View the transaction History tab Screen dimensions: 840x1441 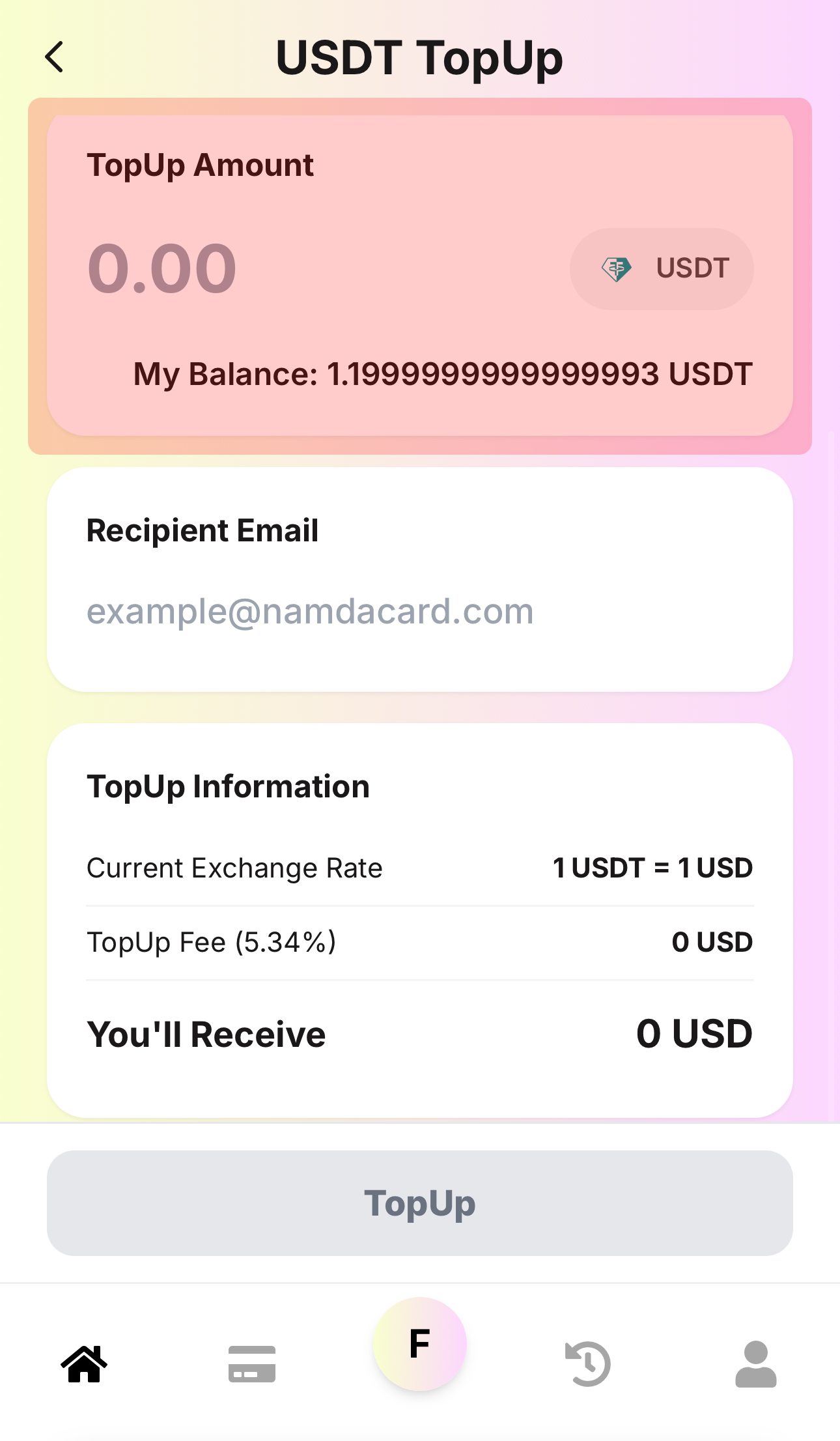pyautogui.click(x=587, y=1363)
